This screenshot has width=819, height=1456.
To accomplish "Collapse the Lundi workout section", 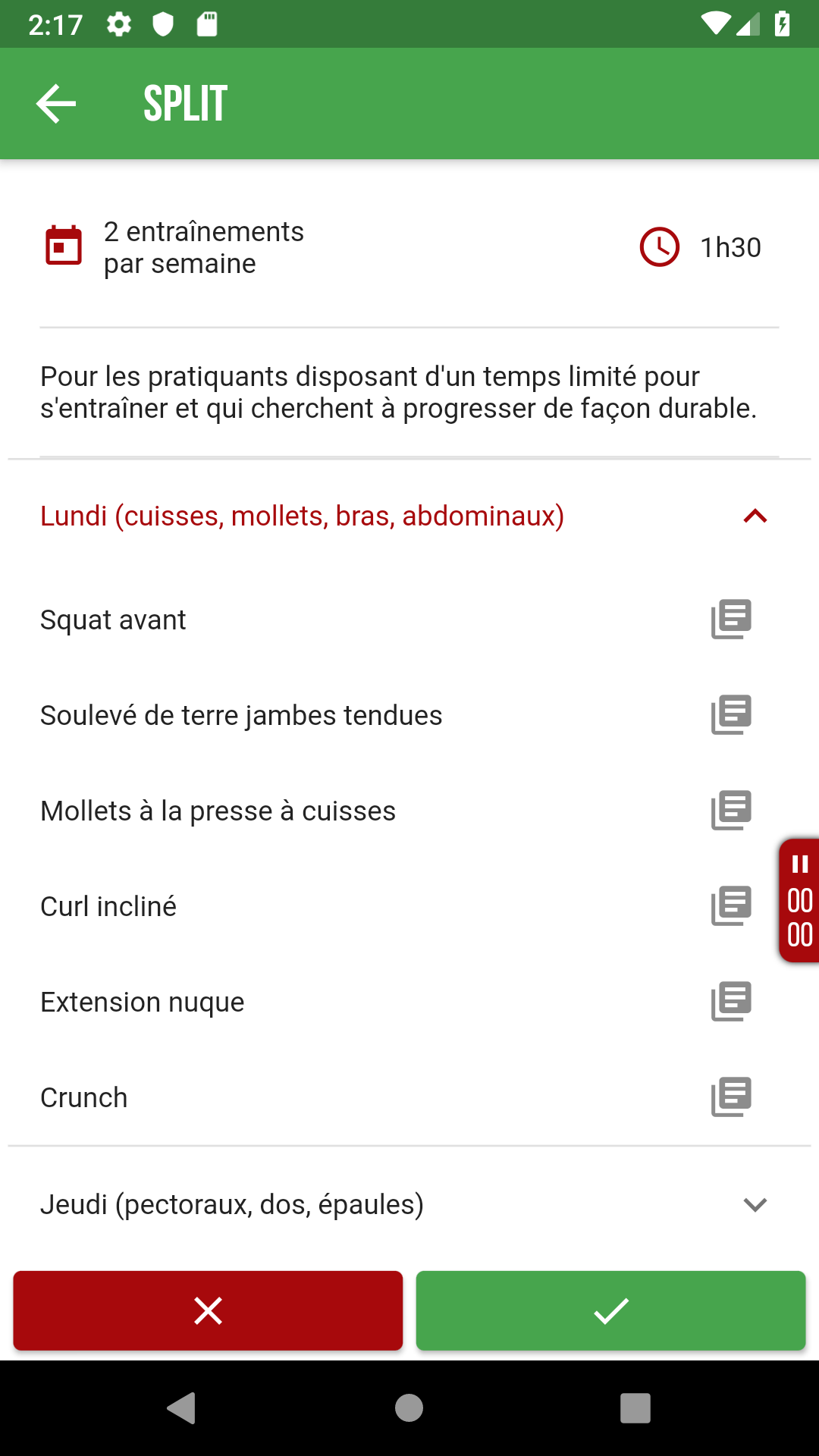I will pos(755,516).
